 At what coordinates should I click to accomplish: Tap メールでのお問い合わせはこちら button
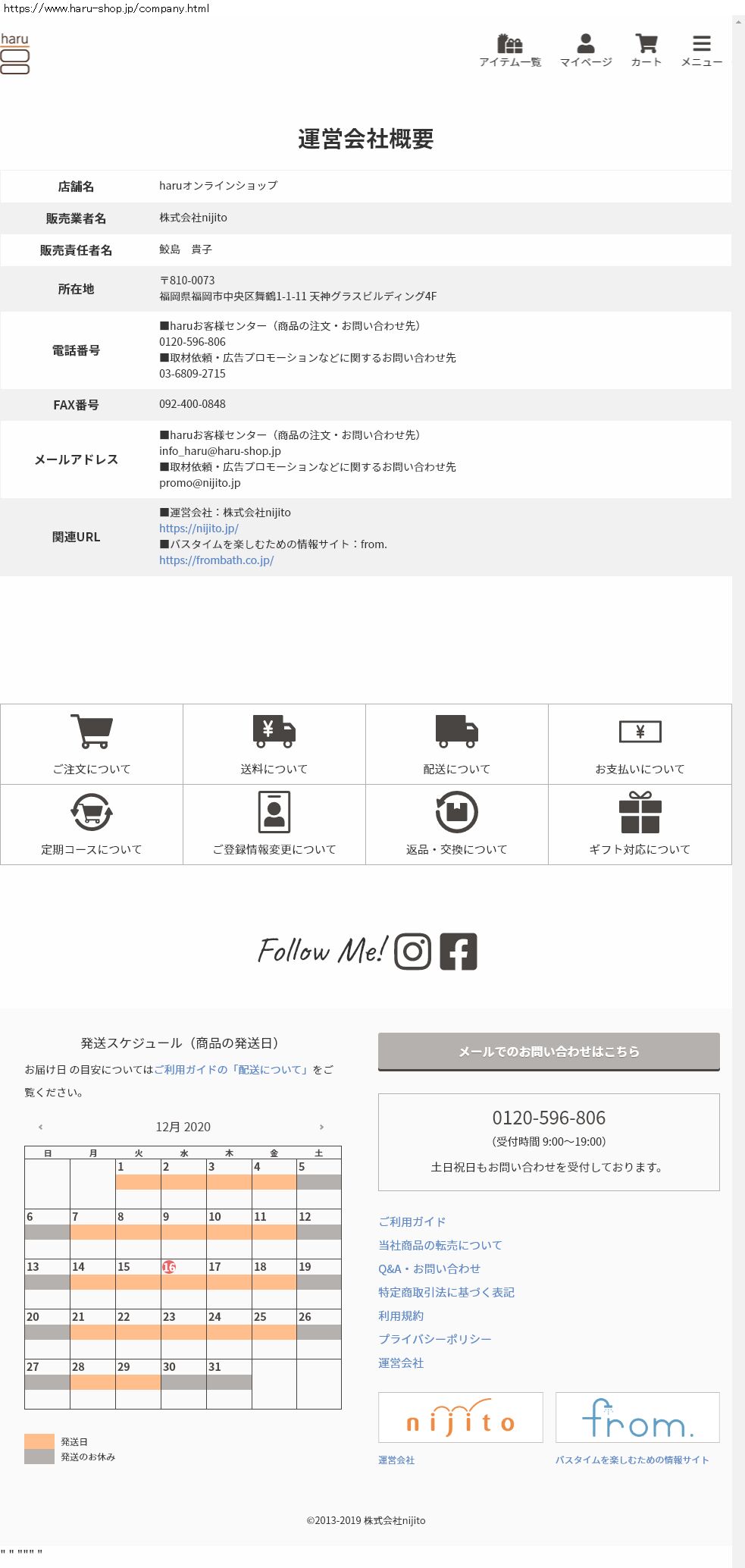click(549, 1052)
